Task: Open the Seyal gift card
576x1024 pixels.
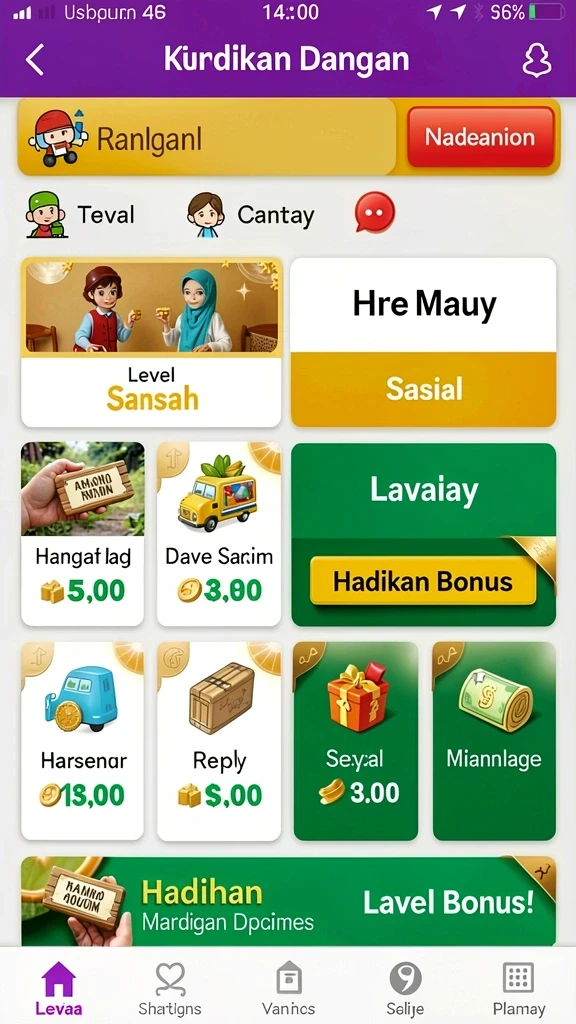Action: tap(356, 741)
